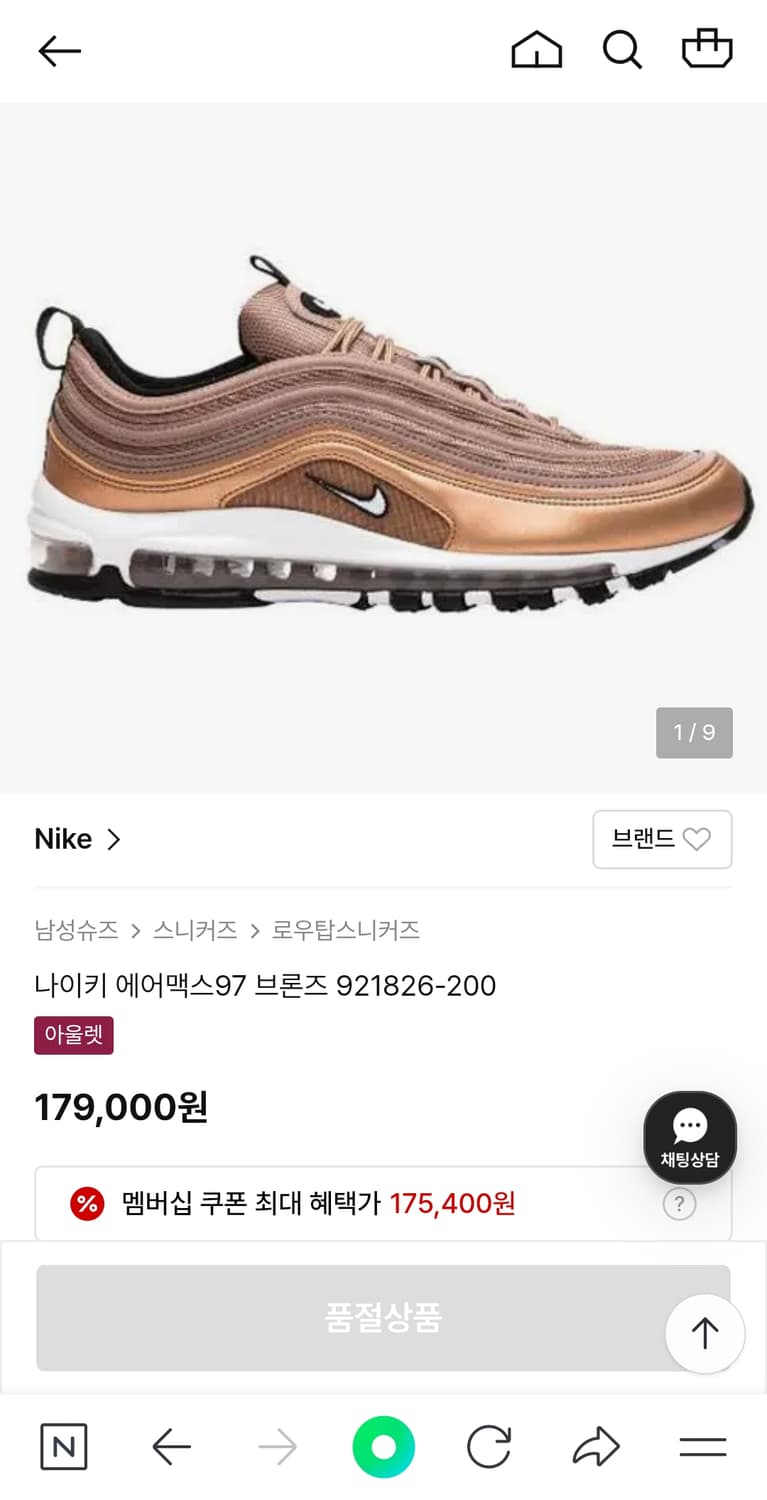Open the home screen via house icon
The height and width of the screenshot is (1500, 767).
point(536,50)
